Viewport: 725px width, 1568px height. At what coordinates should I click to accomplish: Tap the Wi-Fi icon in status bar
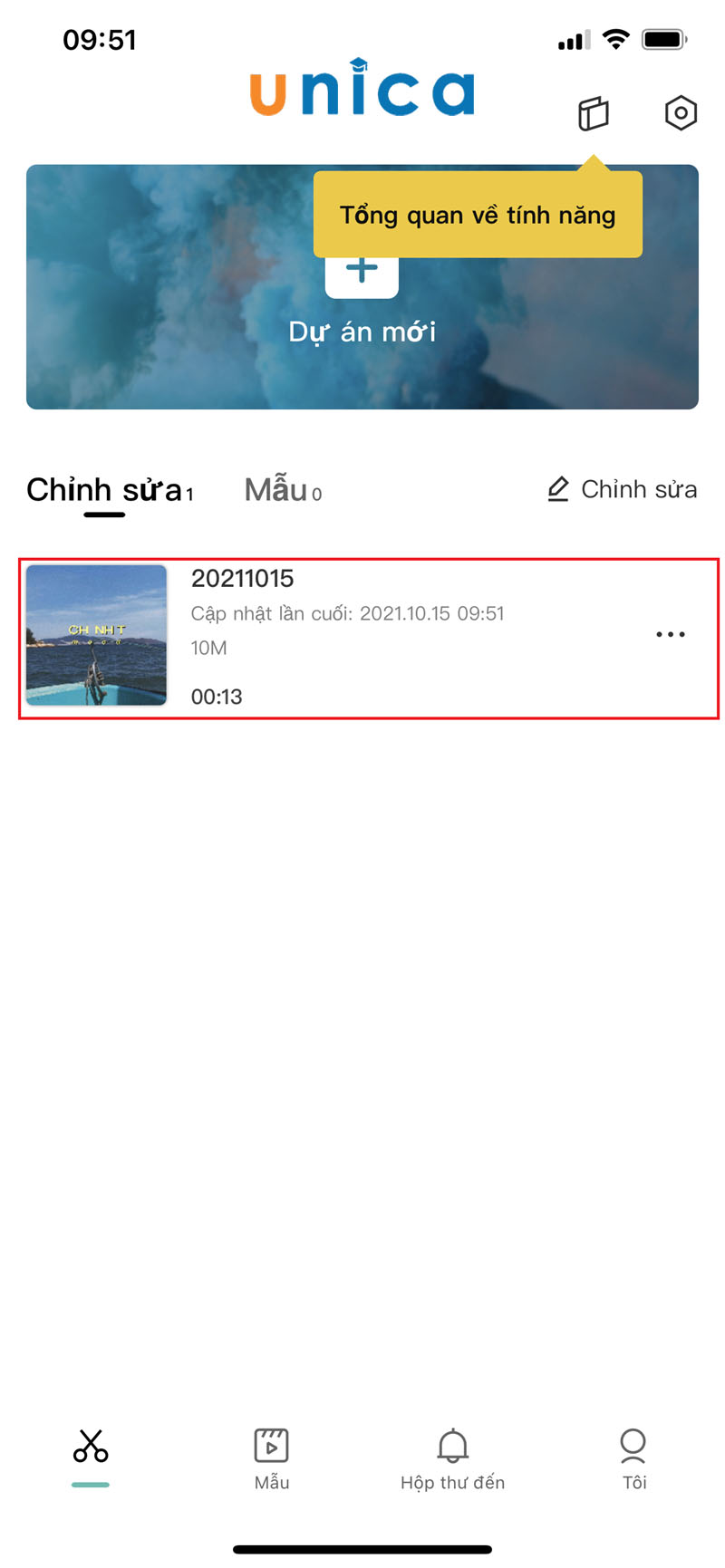615,38
